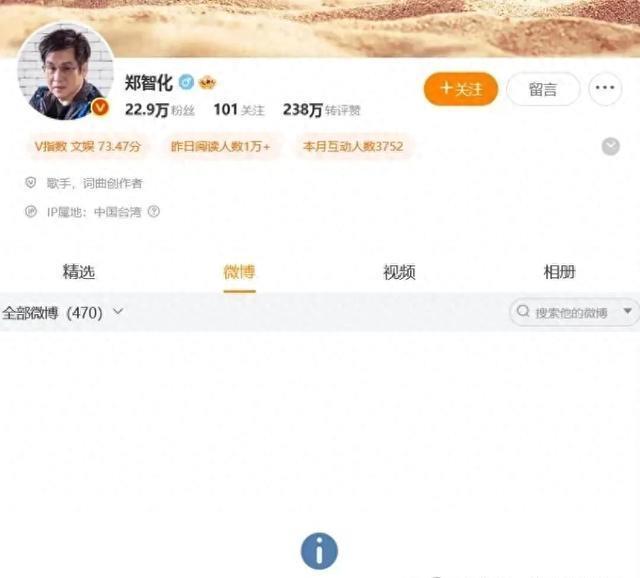The width and height of the screenshot is (640, 578).
Task: Open 郑智化's profile avatar
Action: click(65, 71)
